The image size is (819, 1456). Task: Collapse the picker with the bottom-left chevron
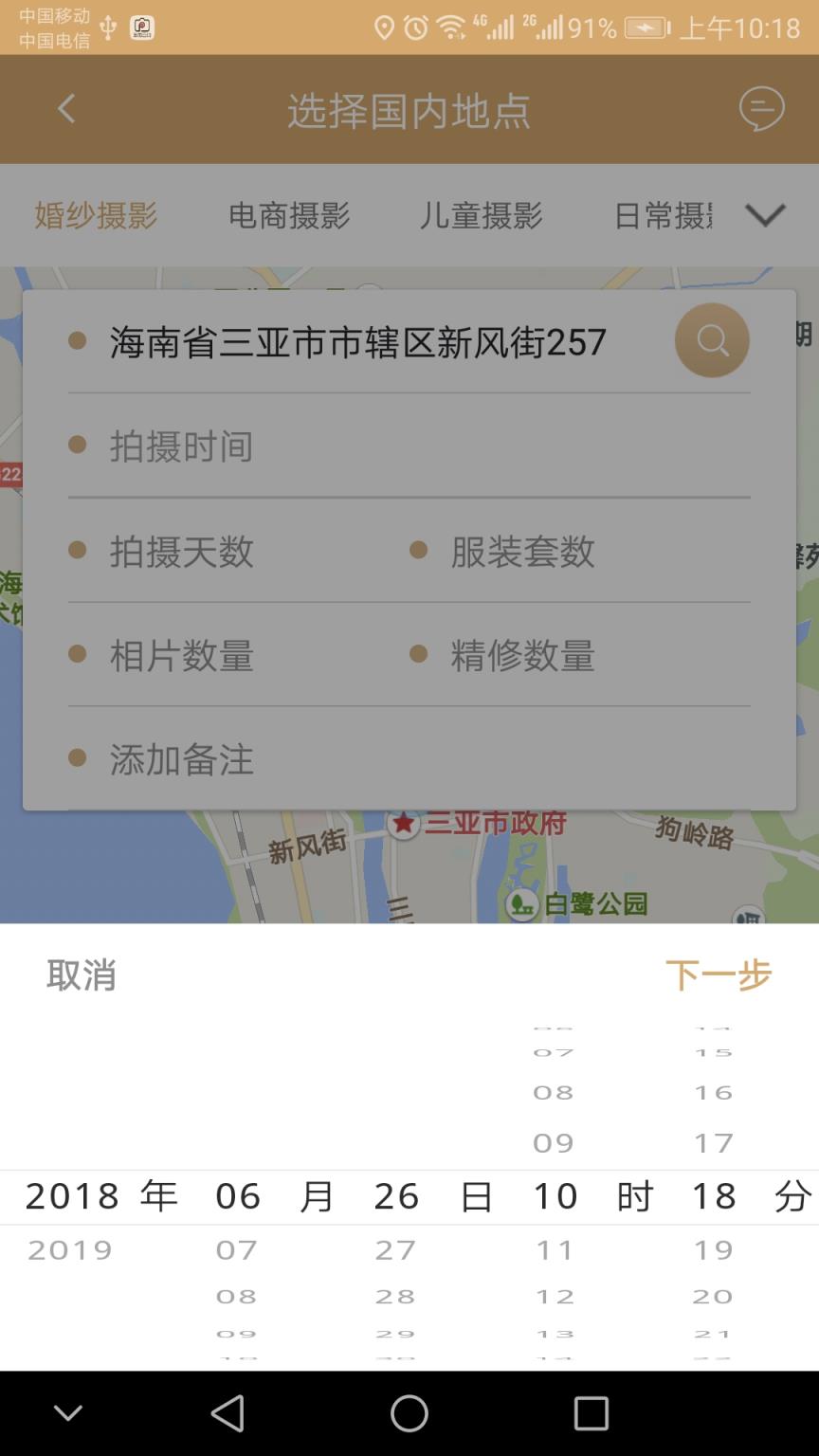tap(66, 1411)
